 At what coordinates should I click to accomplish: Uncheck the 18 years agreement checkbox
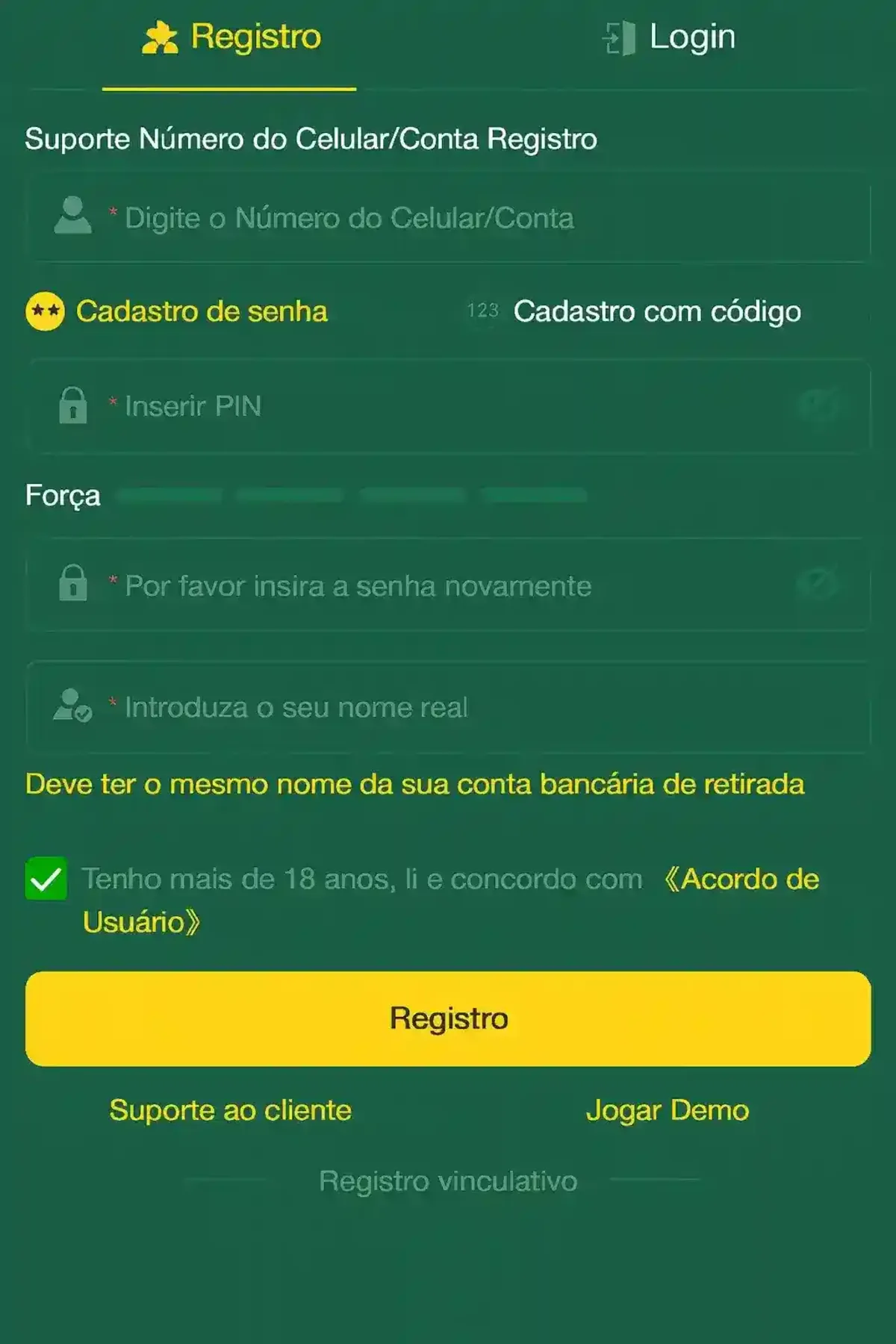click(46, 880)
